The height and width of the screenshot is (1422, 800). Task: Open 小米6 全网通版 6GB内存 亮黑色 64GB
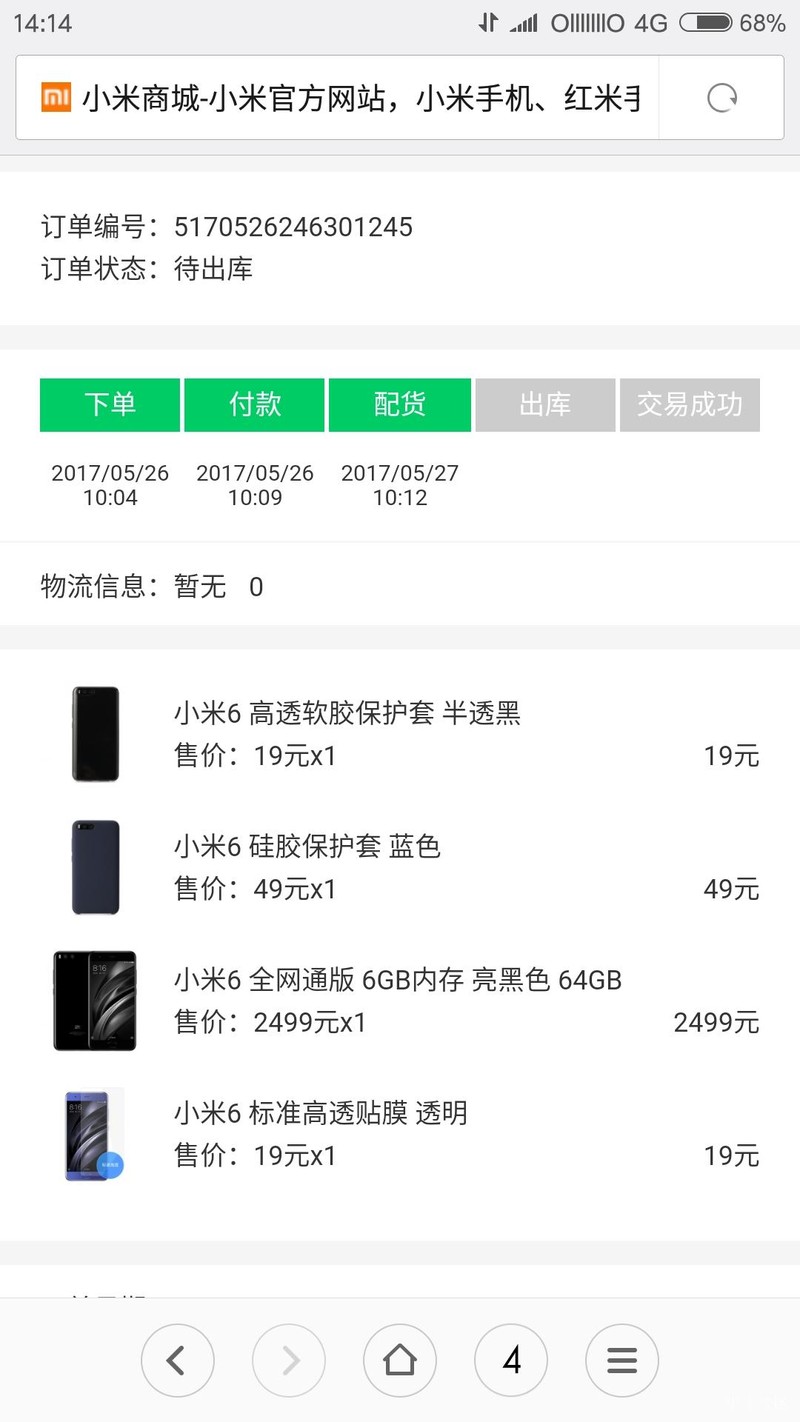pos(397,980)
